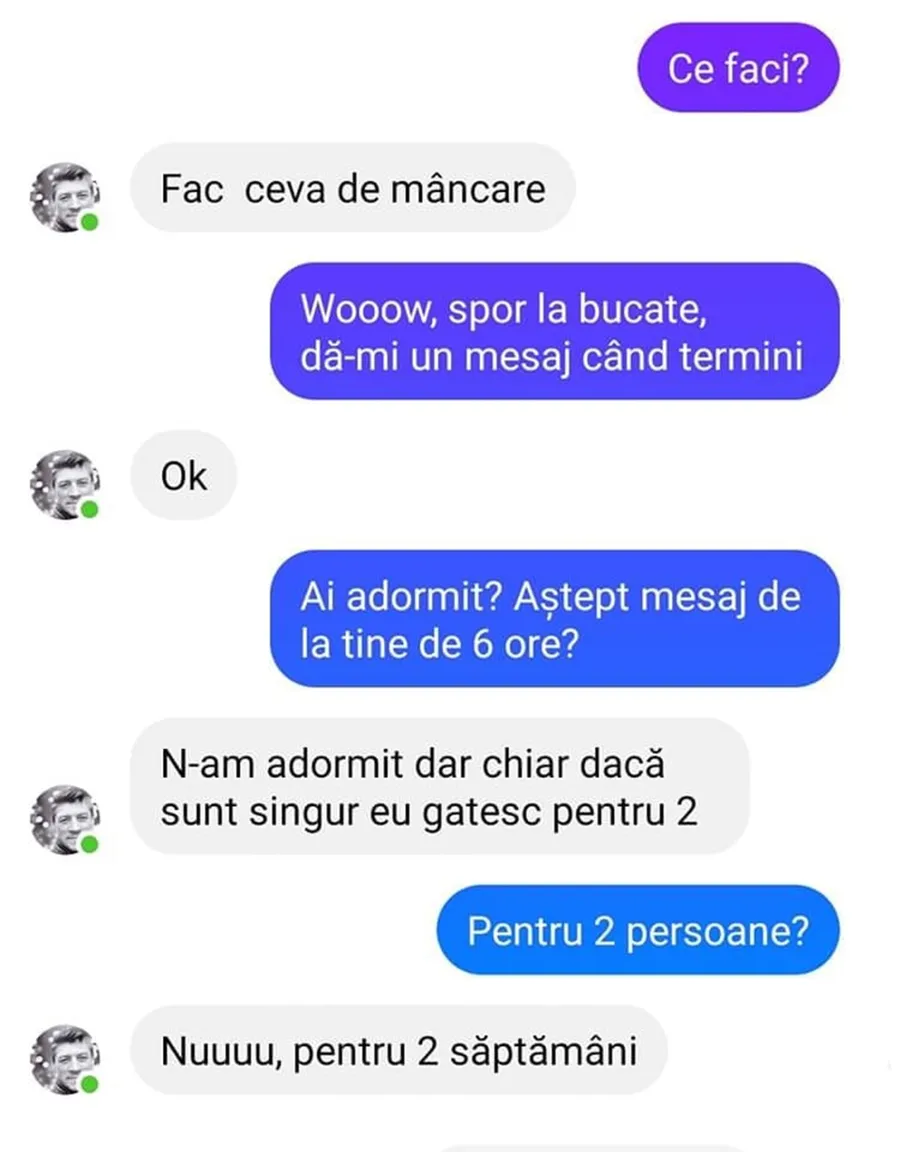Image resolution: width=900 pixels, height=1152 pixels.
Task: Select the 'Nuuuu, pentru 2 săptămâni' bubble
Action: tap(397, 1048)
